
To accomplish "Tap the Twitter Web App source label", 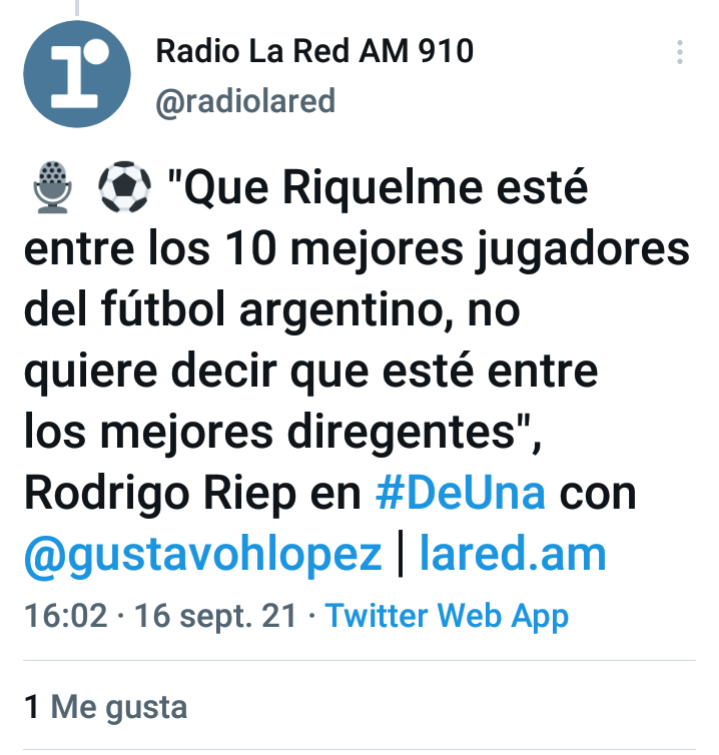I will (447, 616).
